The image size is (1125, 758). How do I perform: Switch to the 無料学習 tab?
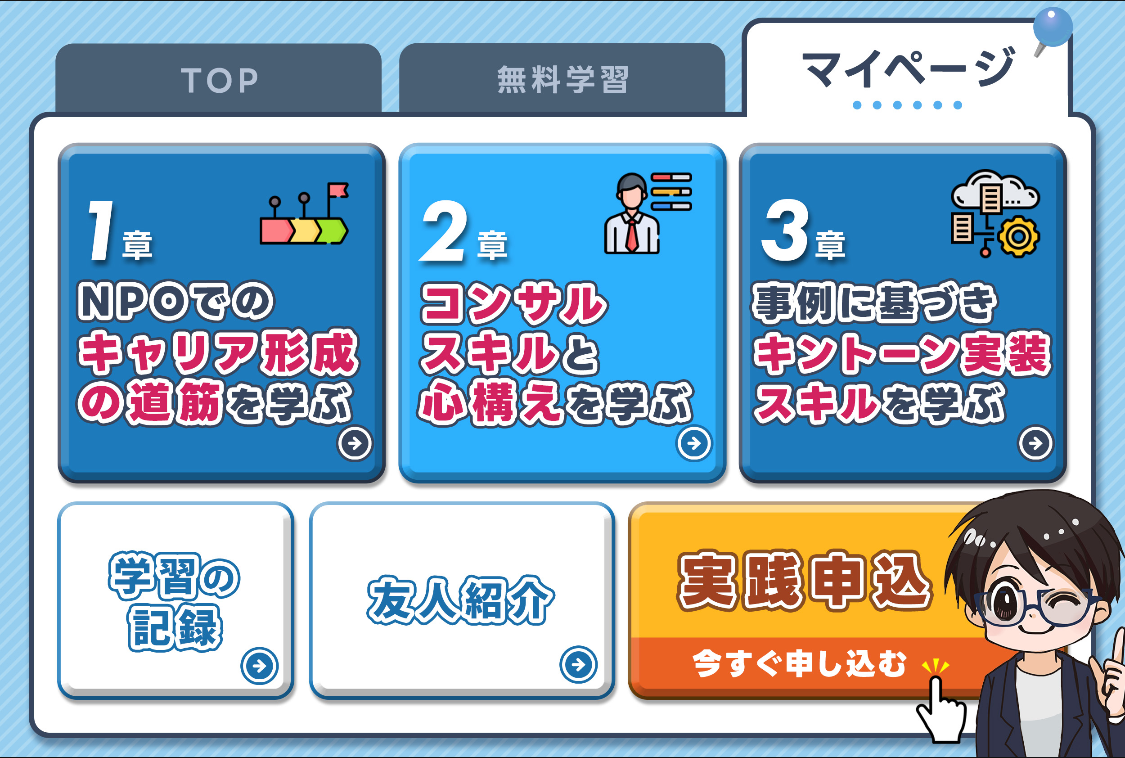pyautogui.click(x=562, y=80)
